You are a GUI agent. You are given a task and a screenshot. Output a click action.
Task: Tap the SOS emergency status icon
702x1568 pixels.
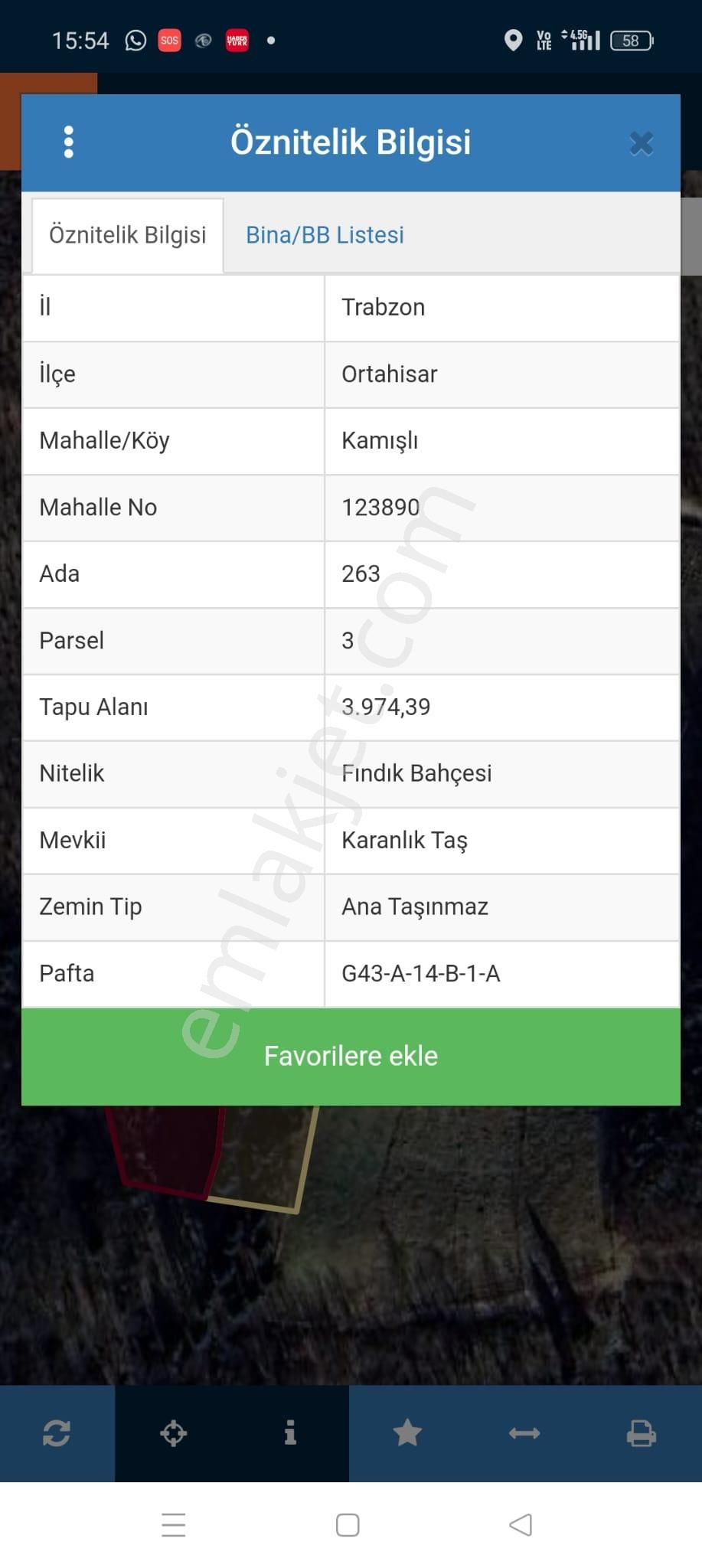pos(169,40)
